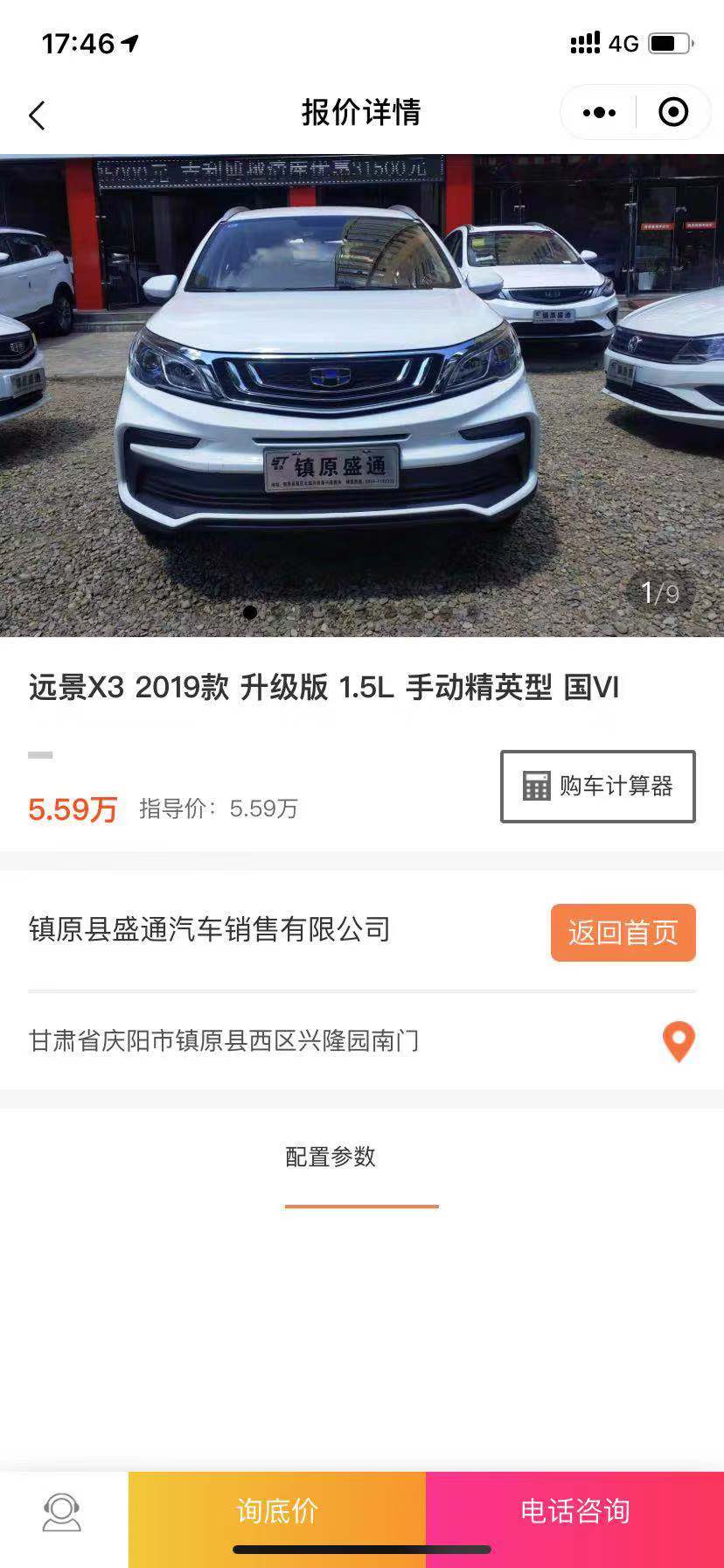The image size is (724, 1568).
Task: Open the 远景X3 car photo gallery
Action: click(x=362, y=395)
